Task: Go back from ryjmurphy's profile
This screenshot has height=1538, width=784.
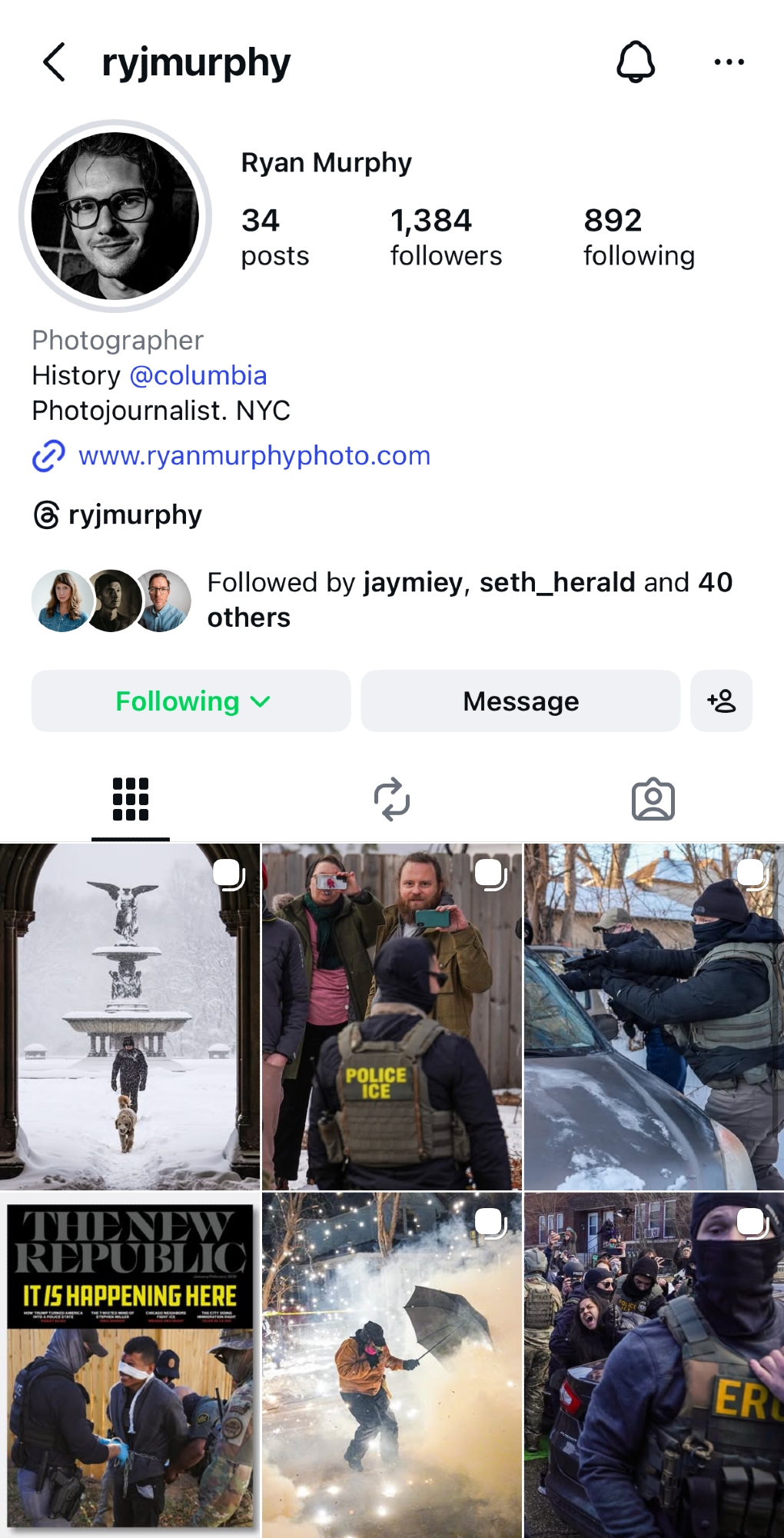Action: [54, 62]
